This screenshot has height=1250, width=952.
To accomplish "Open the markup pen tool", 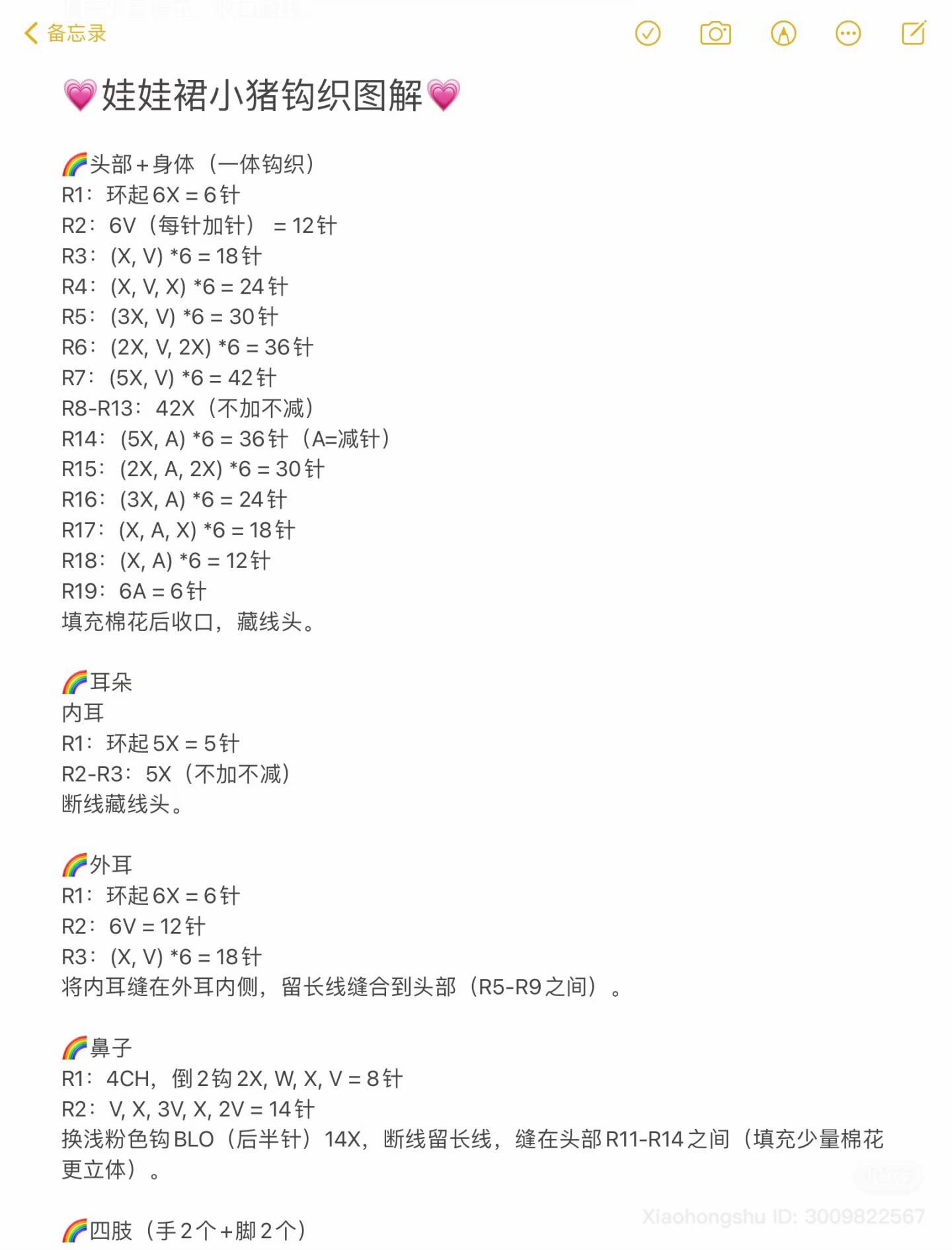I will click(783, 33).
